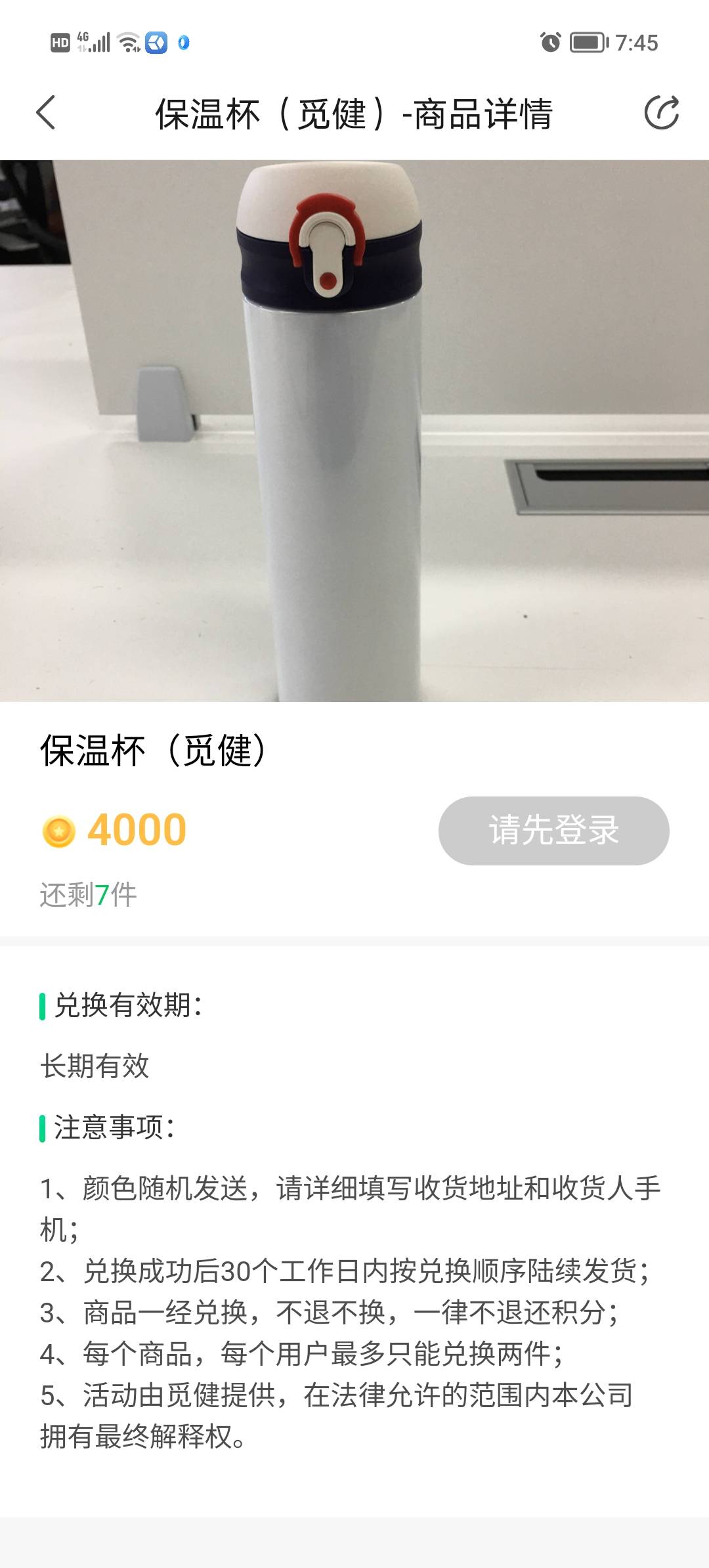Open the share/refresh icon top right
This screenshot has height=1568, width=709.
pos(663,113)
